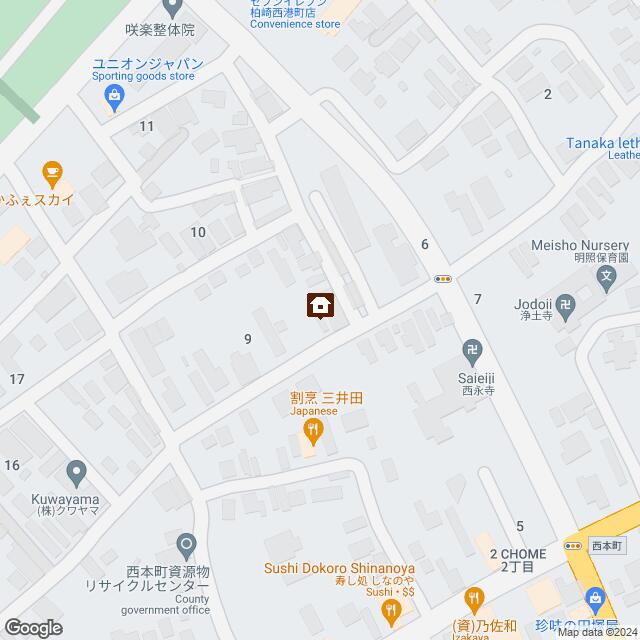The height and width of the screenshot is (640, 640).
Task: Tap the Kuwayama location pin
Action: click(78, 471)
